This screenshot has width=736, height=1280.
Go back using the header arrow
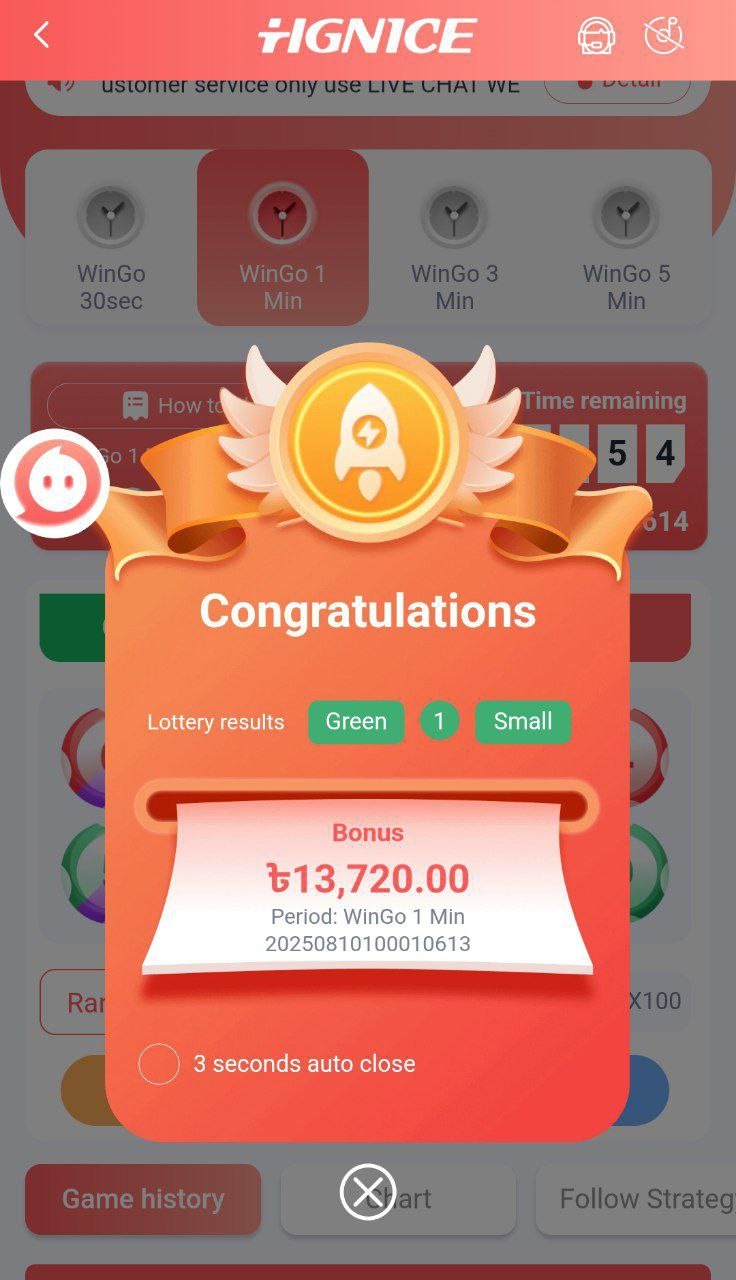[41, 36]
